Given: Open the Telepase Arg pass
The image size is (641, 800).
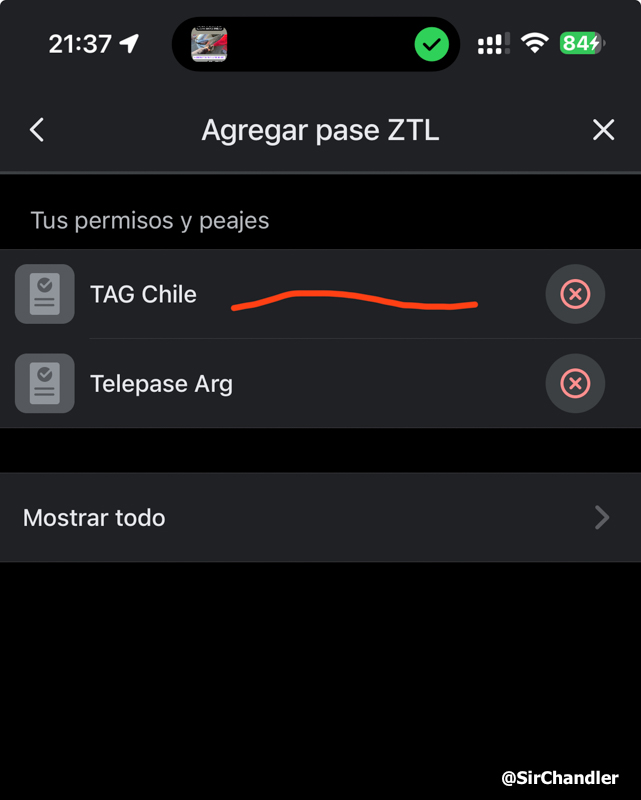Looking at the screenshot, I should pyautogui.click(x=161, y=384).
